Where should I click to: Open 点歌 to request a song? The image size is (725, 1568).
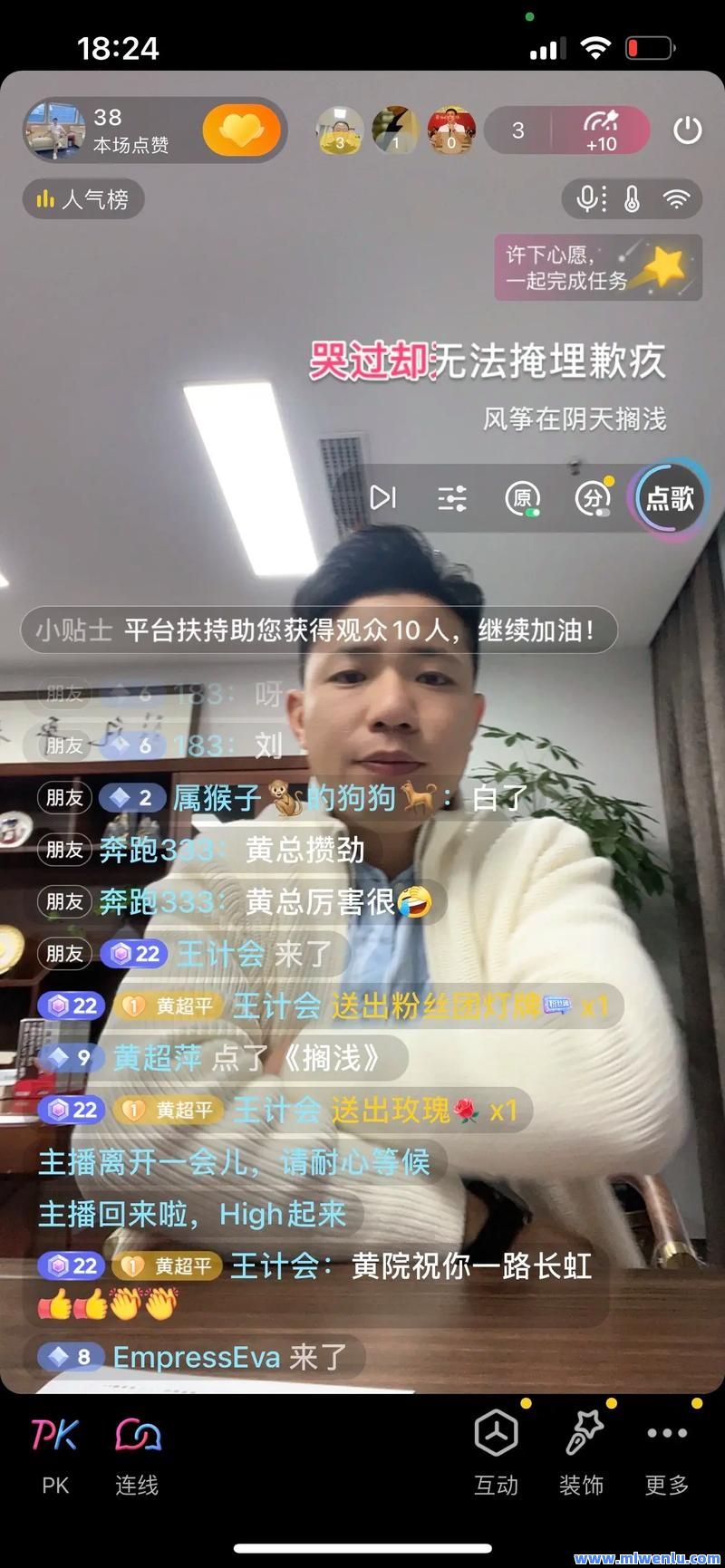(670, 497)
